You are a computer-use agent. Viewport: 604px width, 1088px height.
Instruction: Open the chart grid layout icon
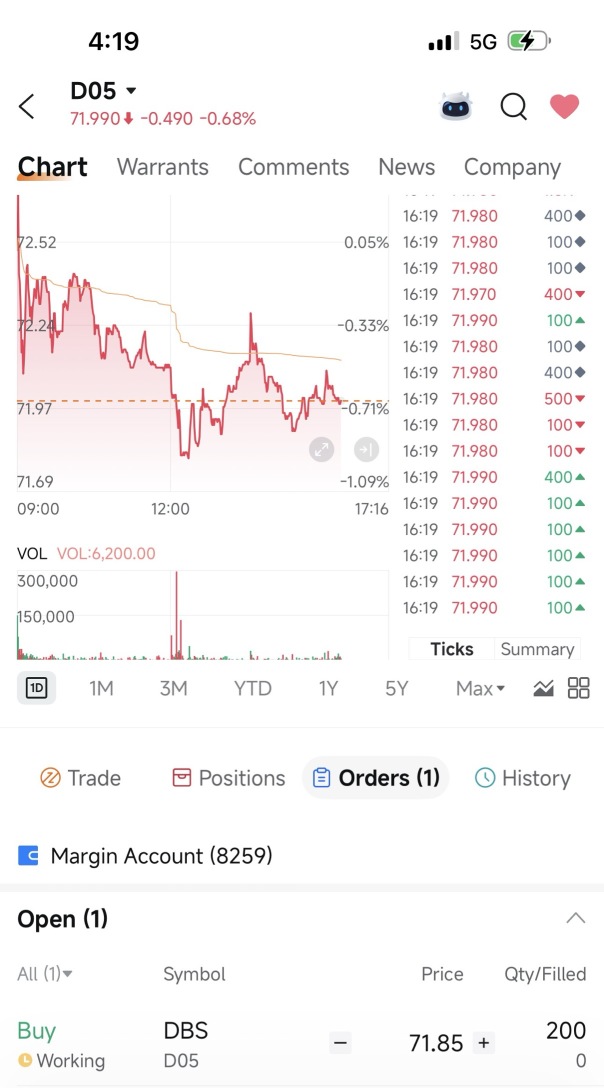click(578, 688)
